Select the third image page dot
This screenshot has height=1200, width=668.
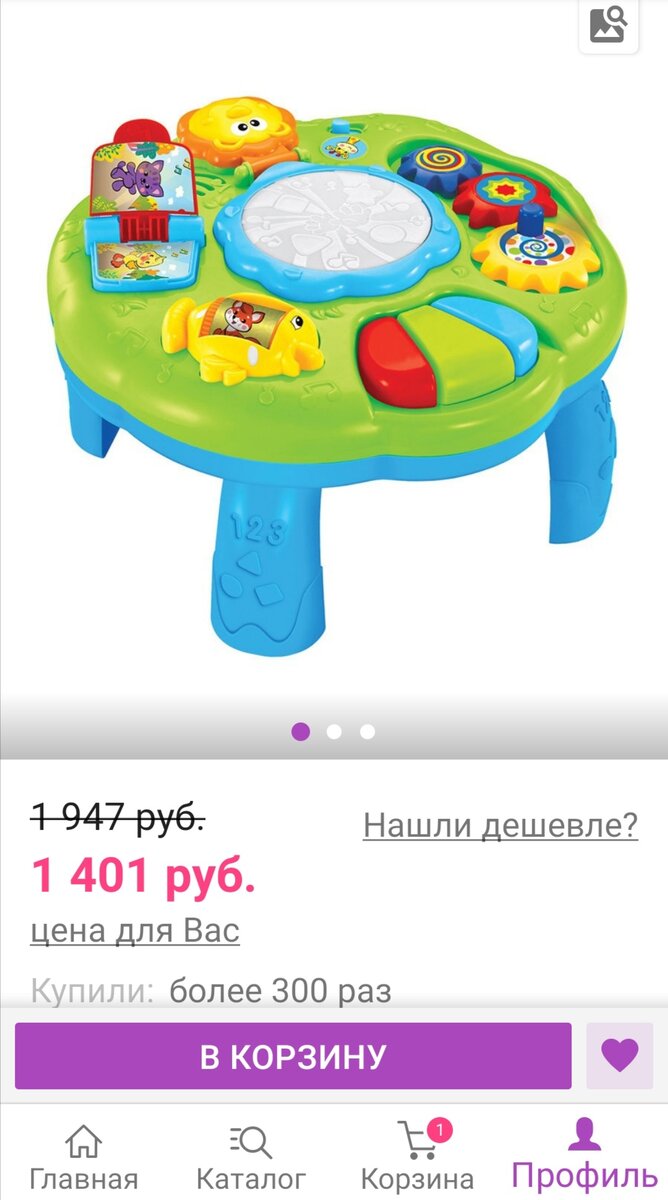tap(367, 732)
